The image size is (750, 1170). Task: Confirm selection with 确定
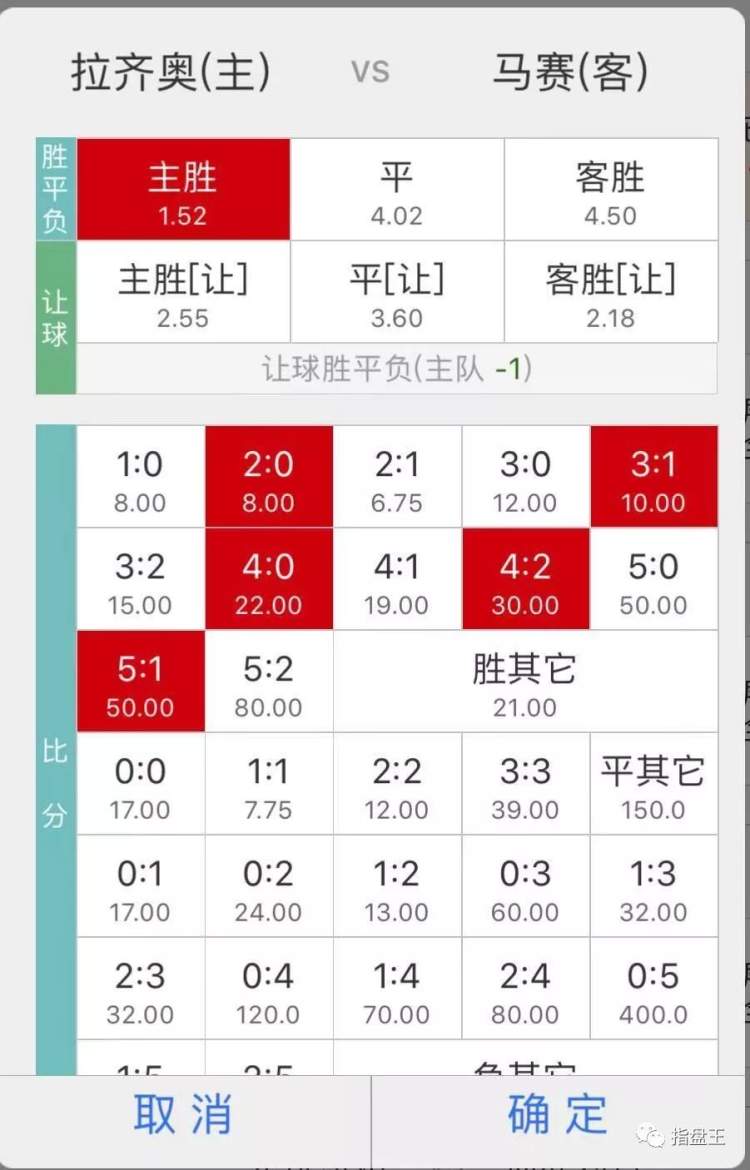(557, 1115)
